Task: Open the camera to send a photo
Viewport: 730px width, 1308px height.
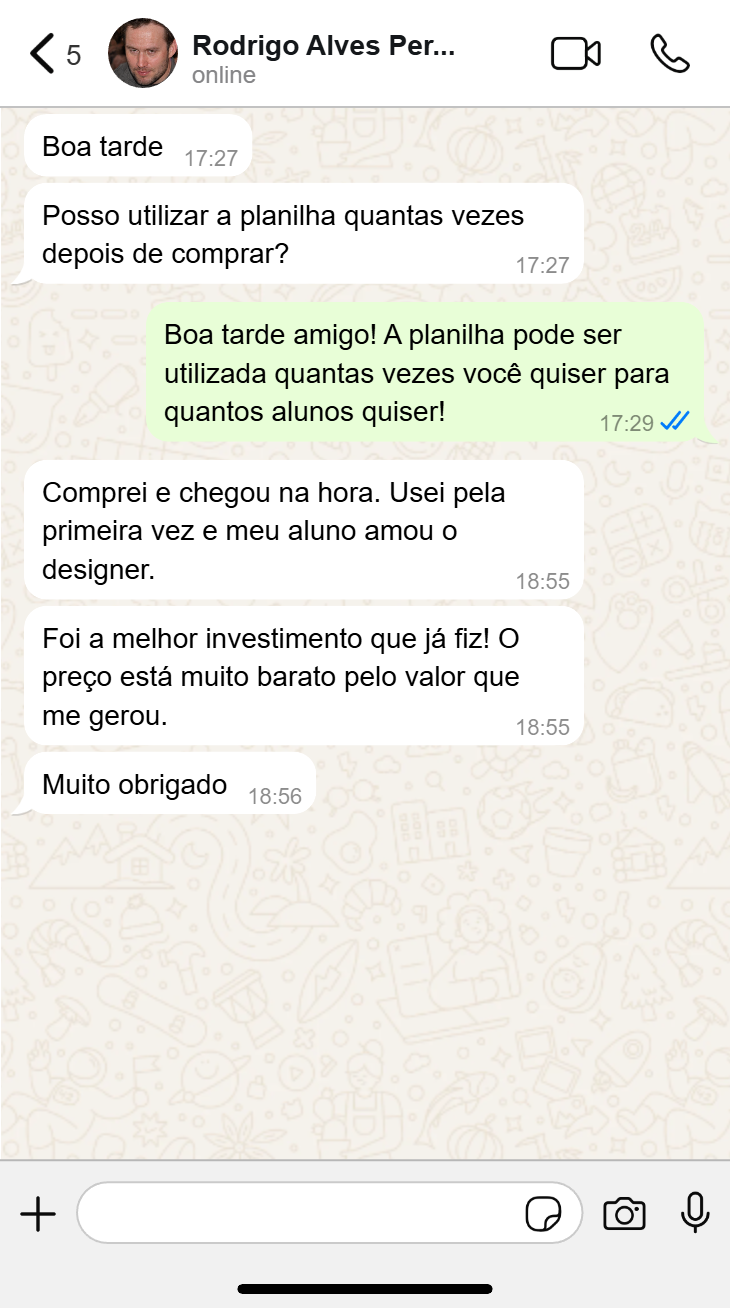Action: (624, 1214)
